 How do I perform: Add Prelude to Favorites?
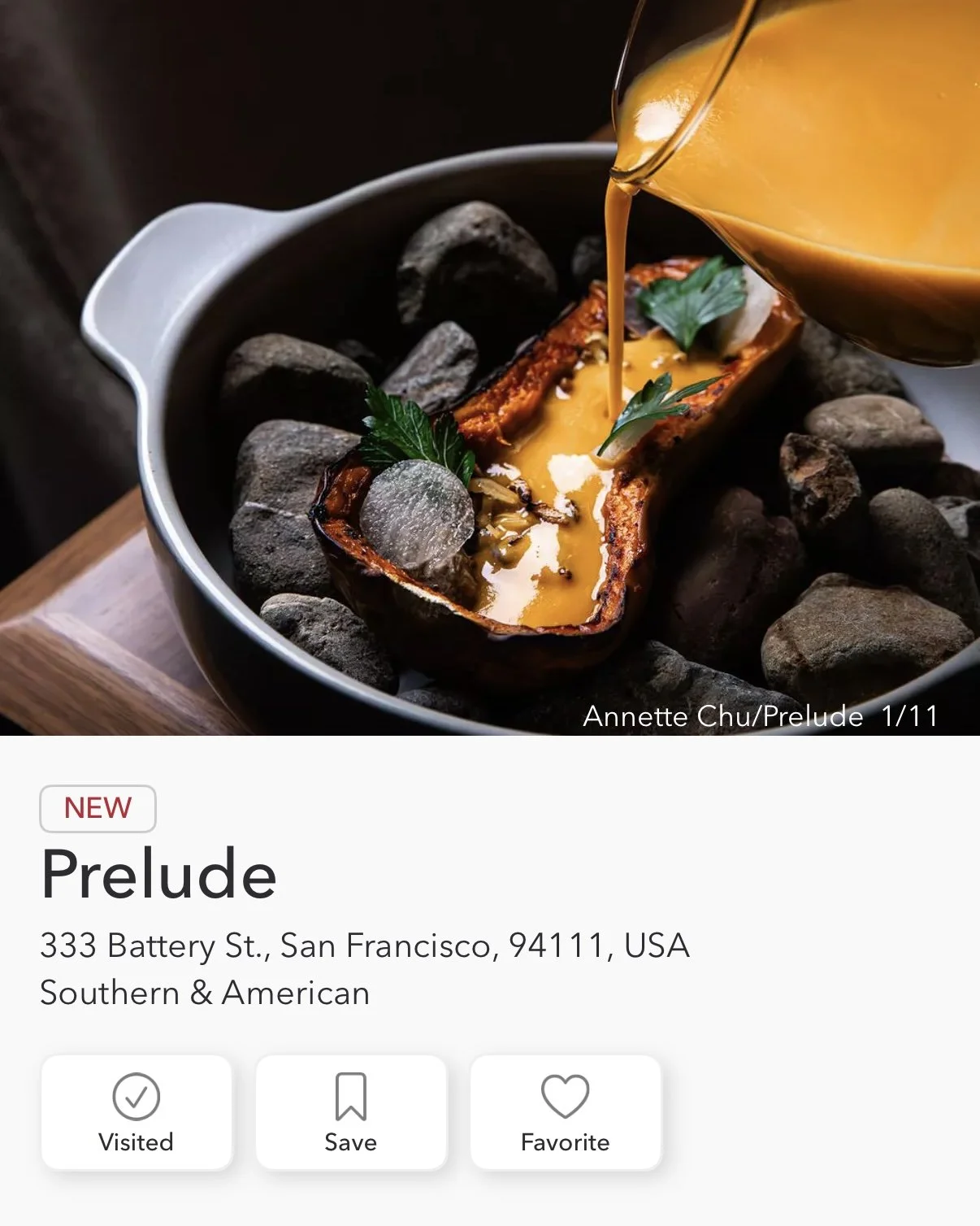point(566,1112)
